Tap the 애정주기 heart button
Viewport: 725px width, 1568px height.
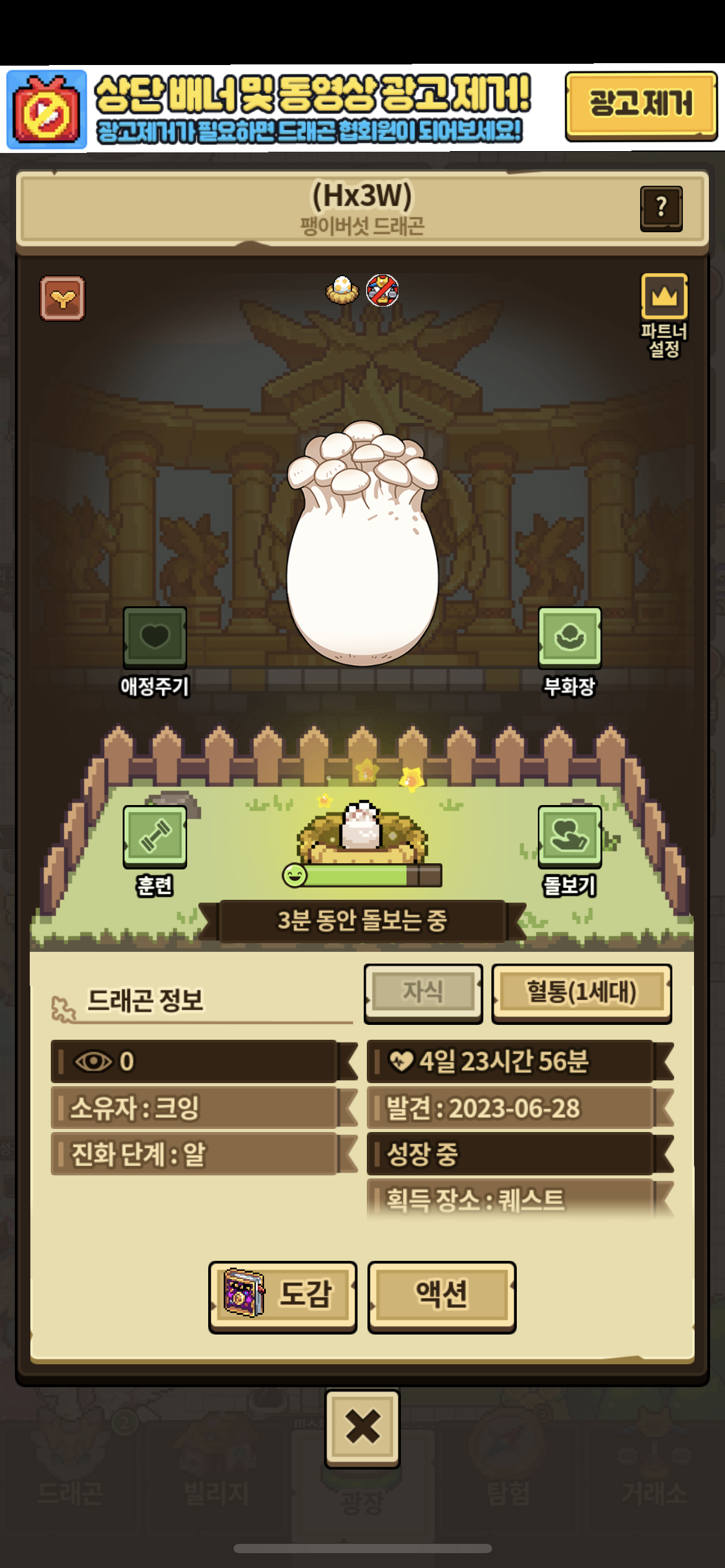(154, 638)
